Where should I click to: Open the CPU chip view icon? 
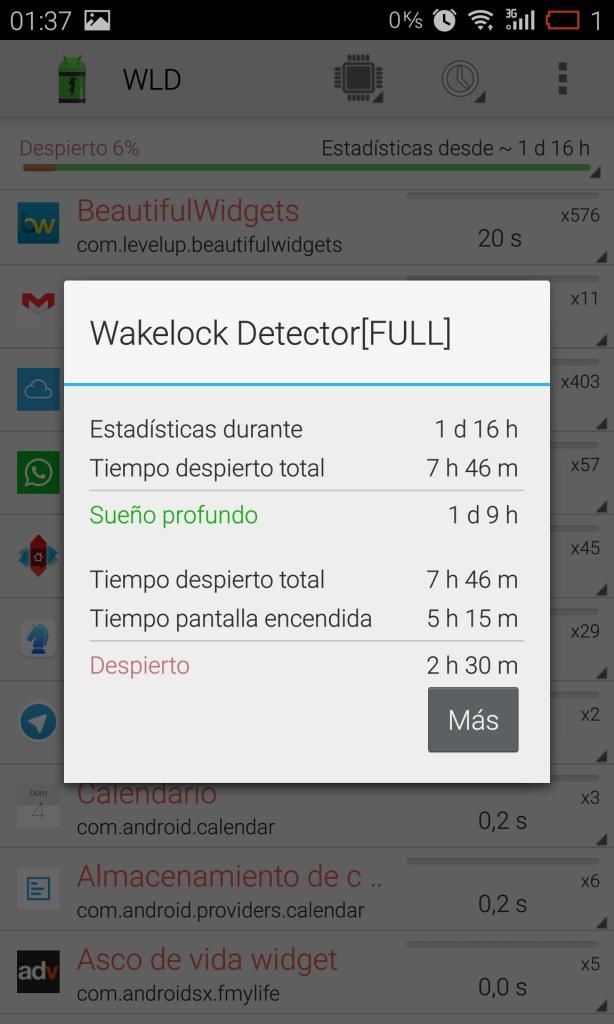pyautogui.click(x=358, y=78)
